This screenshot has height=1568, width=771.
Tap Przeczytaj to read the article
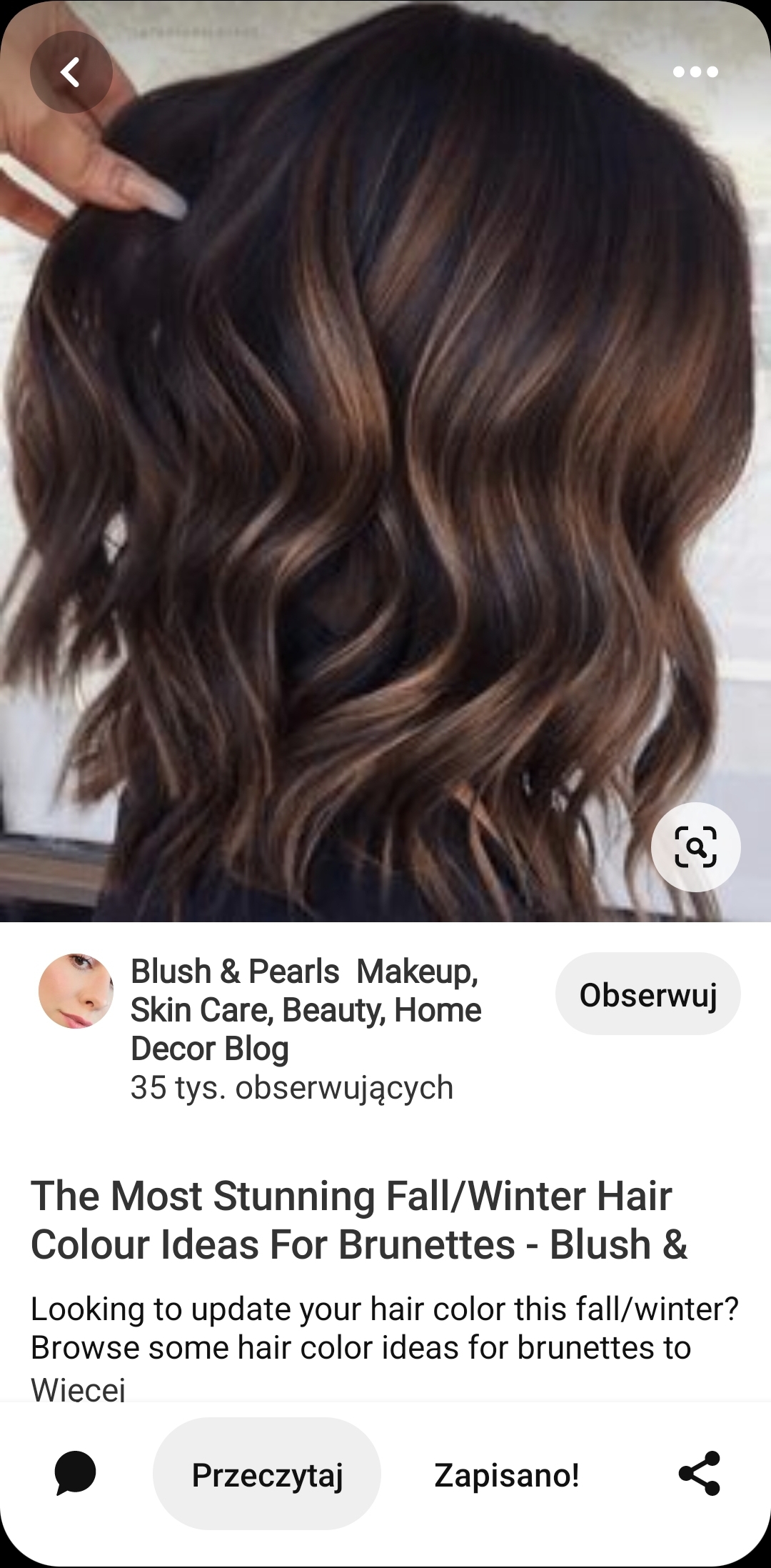[x=267, y=1473]
